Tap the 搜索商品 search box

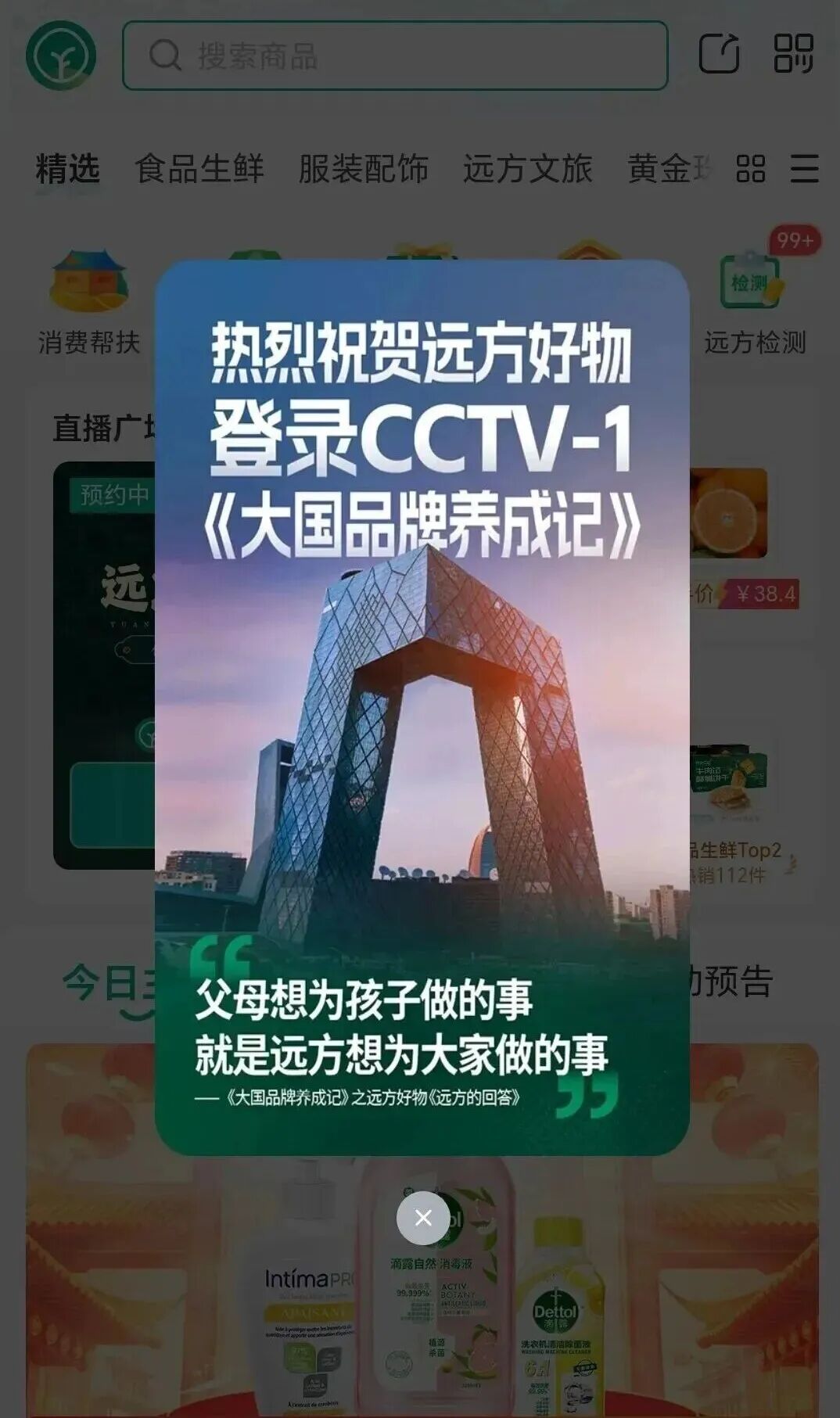(395, 56)
